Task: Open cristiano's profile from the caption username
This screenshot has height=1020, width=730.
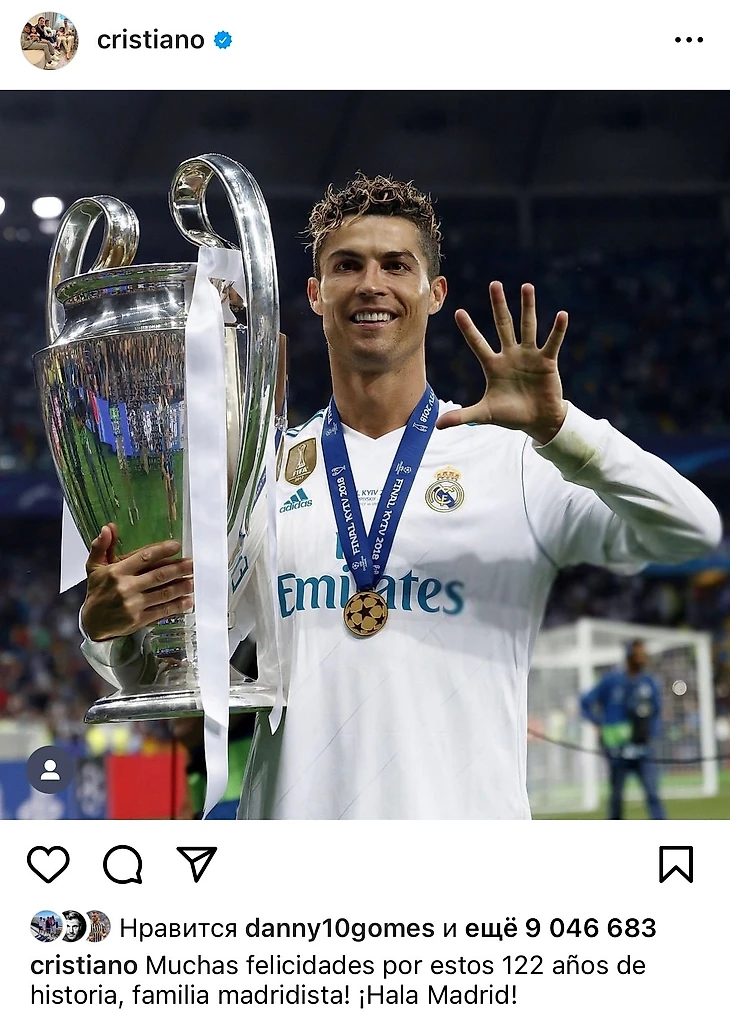Action: [x=84, y=966]
